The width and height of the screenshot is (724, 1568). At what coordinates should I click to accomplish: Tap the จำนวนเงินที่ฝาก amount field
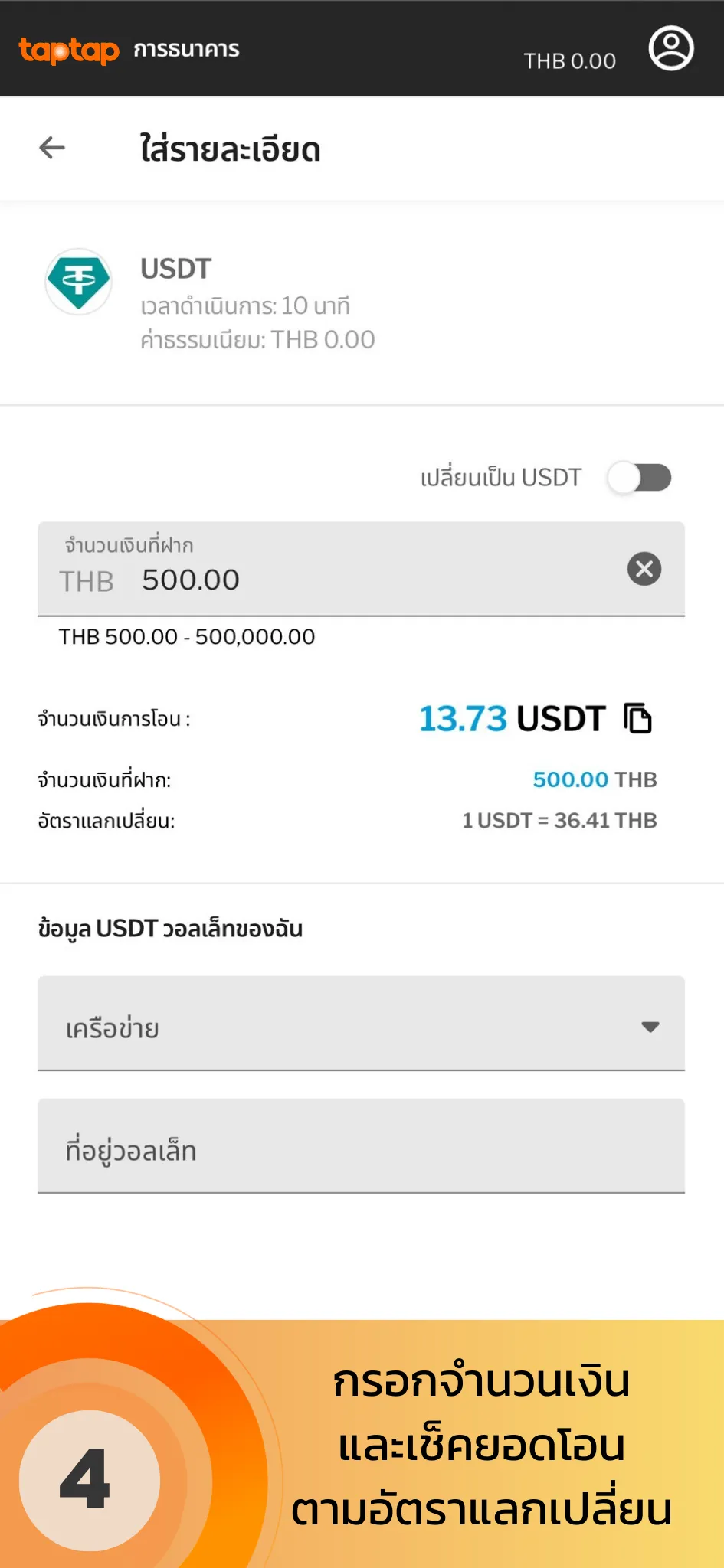[x=361, y=569]
